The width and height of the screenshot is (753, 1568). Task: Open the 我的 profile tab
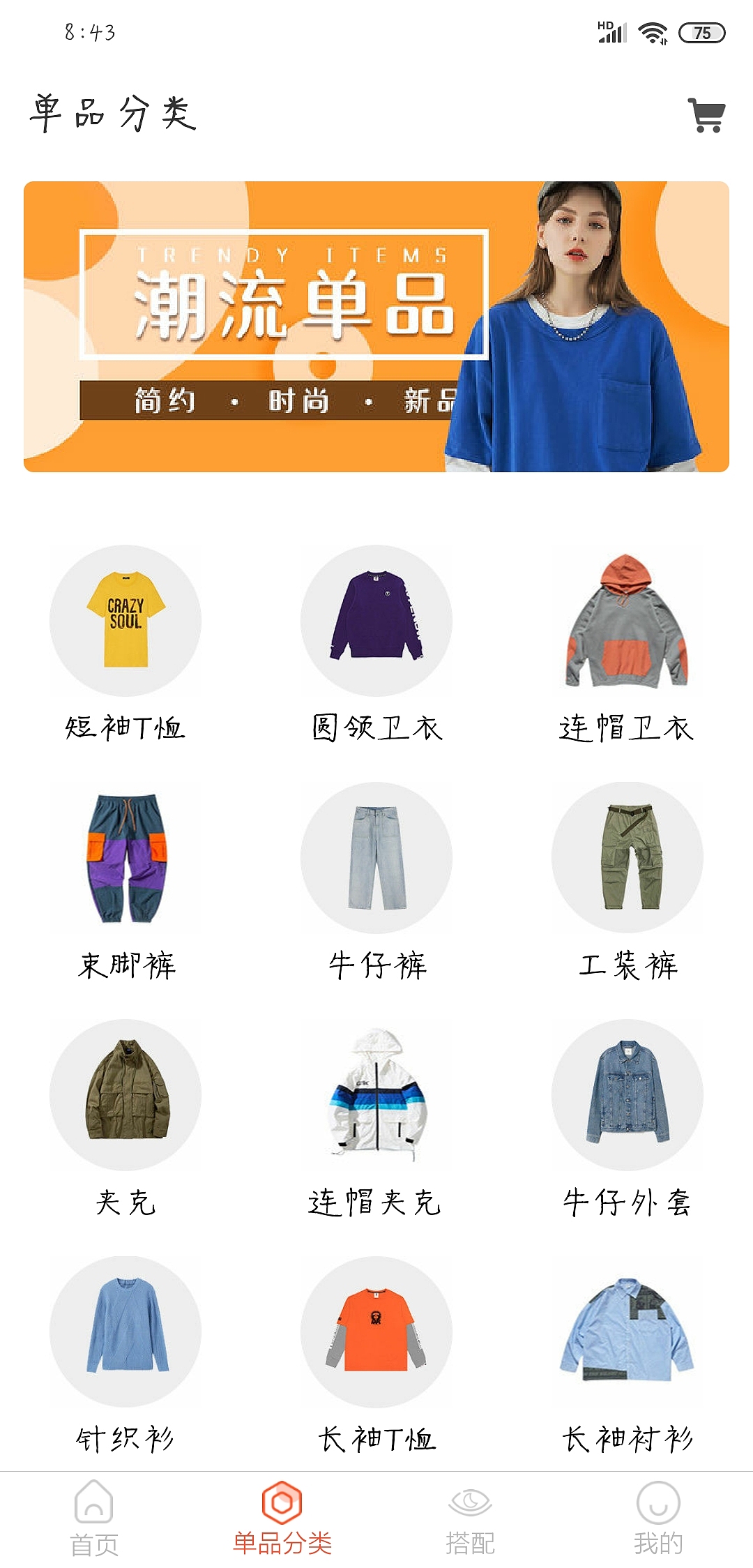tap(658, 1519)
